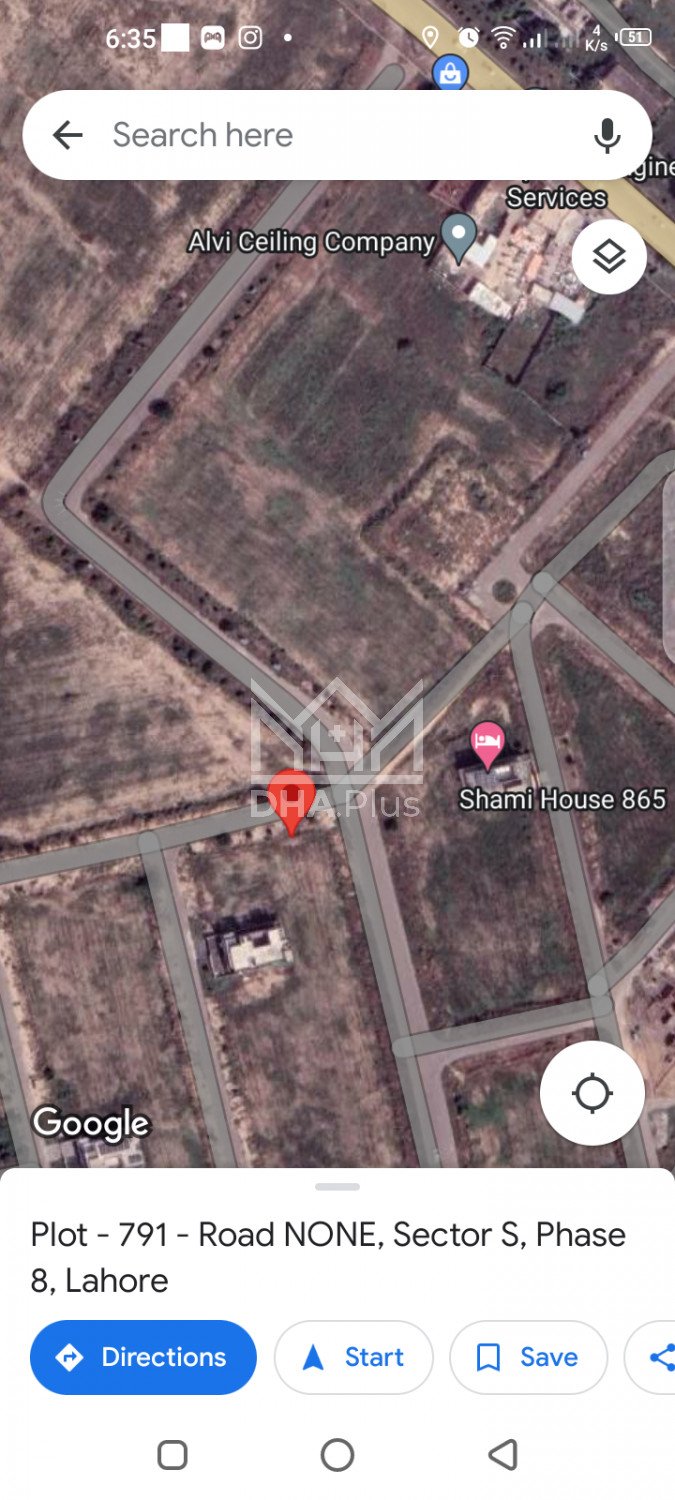The height and width of the screenshot is (1500, 675).
Task: Select the red dropped pin marker
Action: (292, 798)
